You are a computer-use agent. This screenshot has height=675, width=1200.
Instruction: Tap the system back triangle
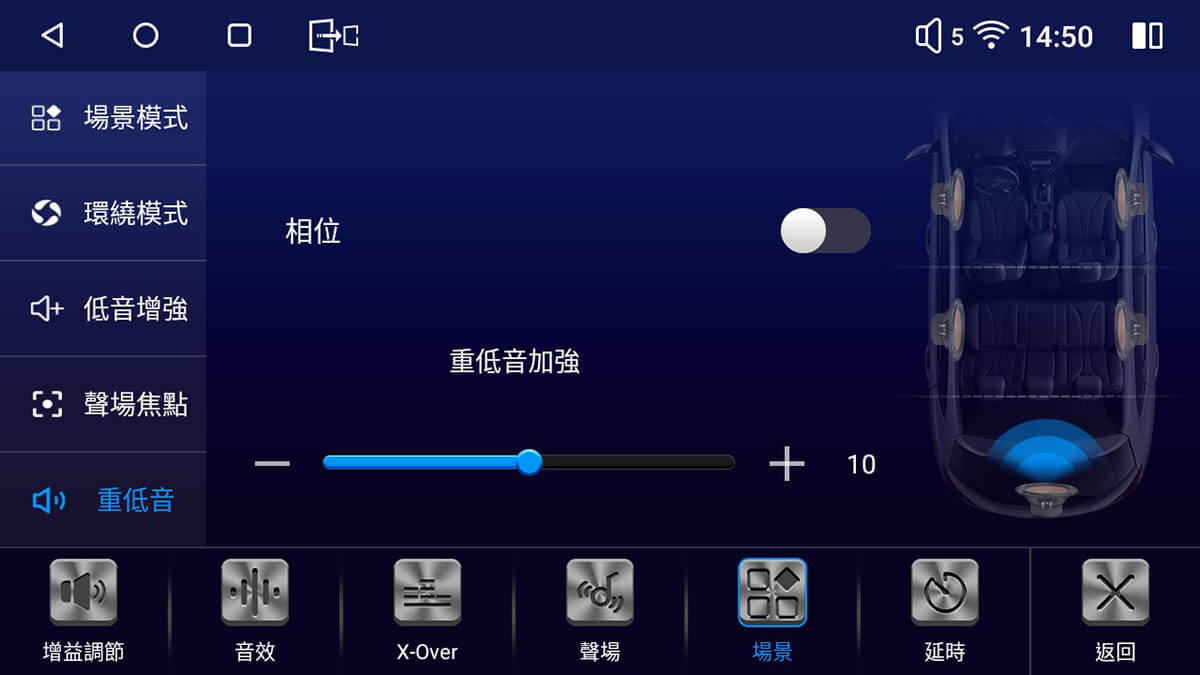[52, 36]
